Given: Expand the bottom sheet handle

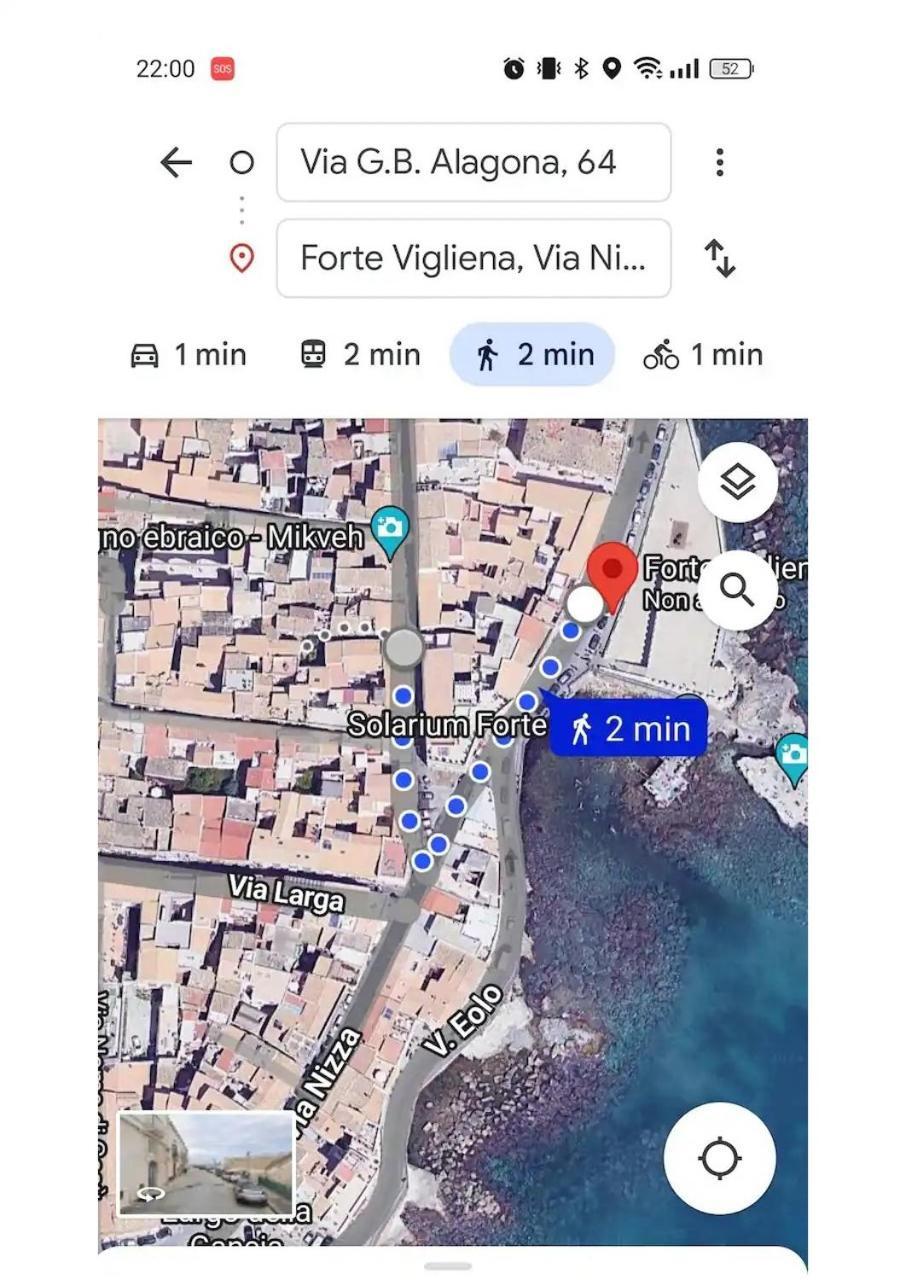Looking at the screenshot, I should (448, 1266).
